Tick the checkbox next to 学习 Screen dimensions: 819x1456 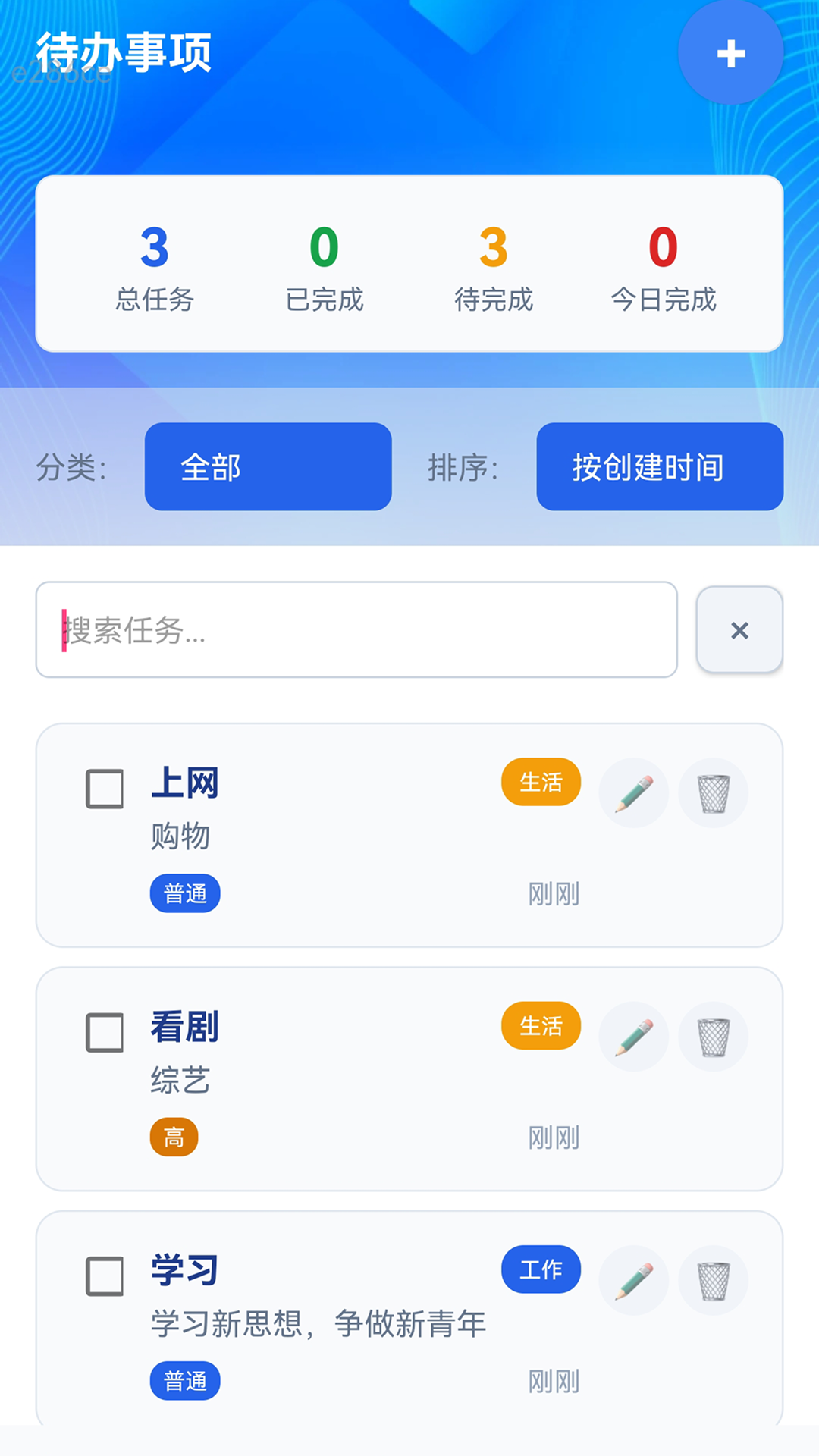[x=105, y=1276]
